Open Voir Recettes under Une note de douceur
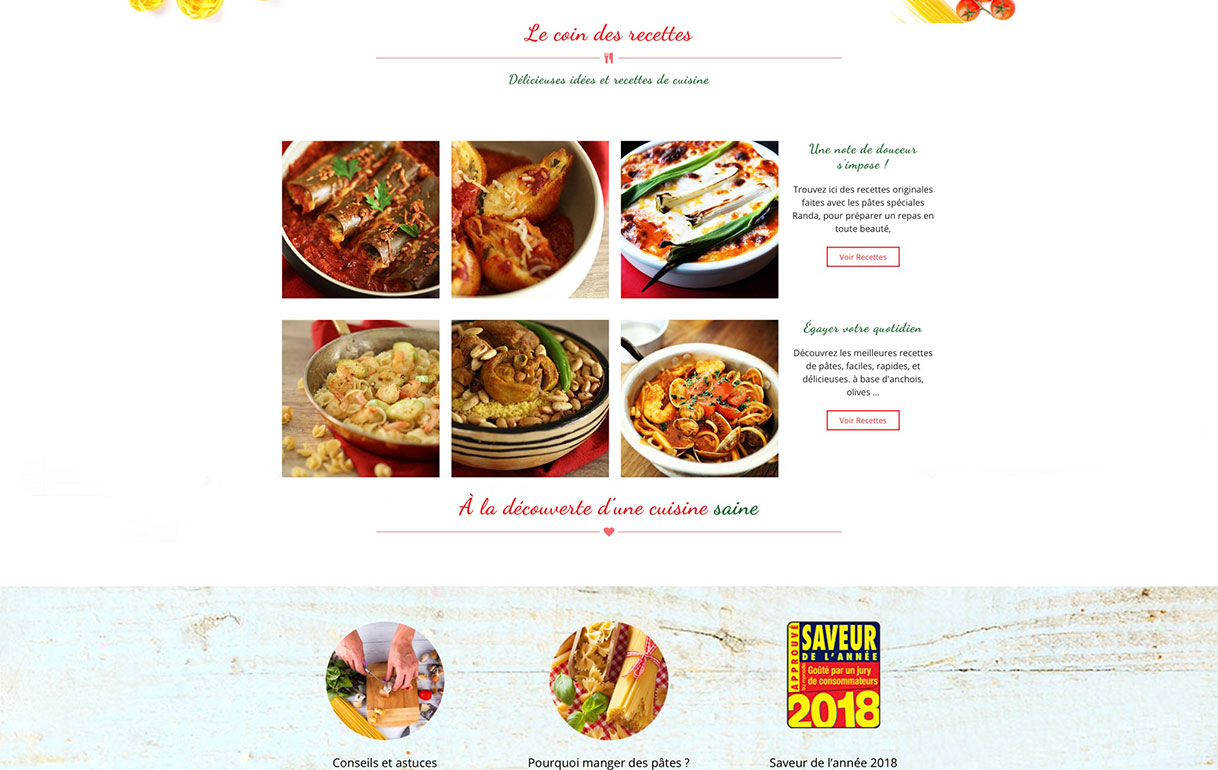 (862, 257)
